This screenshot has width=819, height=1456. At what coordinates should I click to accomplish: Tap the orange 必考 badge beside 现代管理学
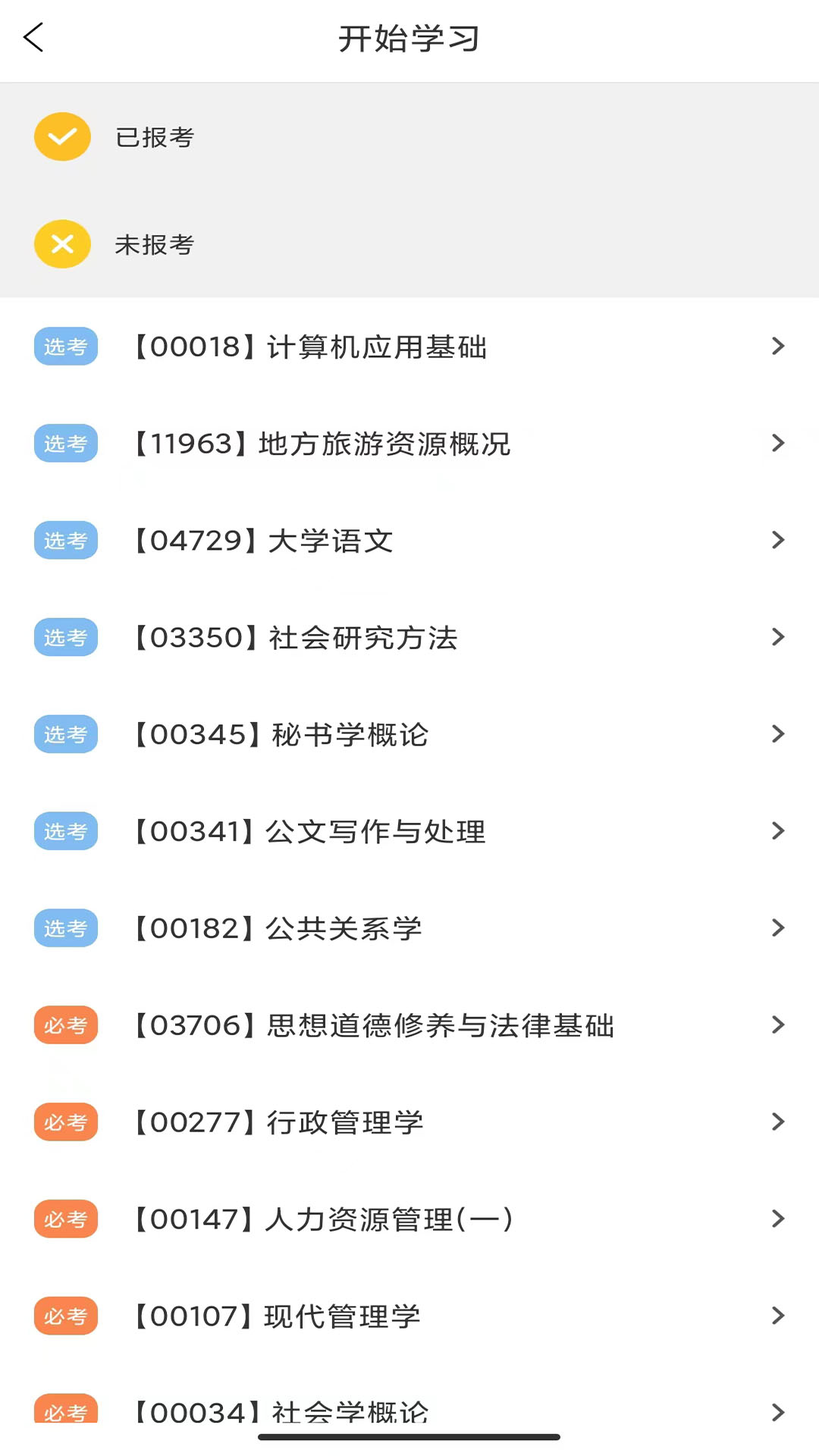[x=66, y=1316]
